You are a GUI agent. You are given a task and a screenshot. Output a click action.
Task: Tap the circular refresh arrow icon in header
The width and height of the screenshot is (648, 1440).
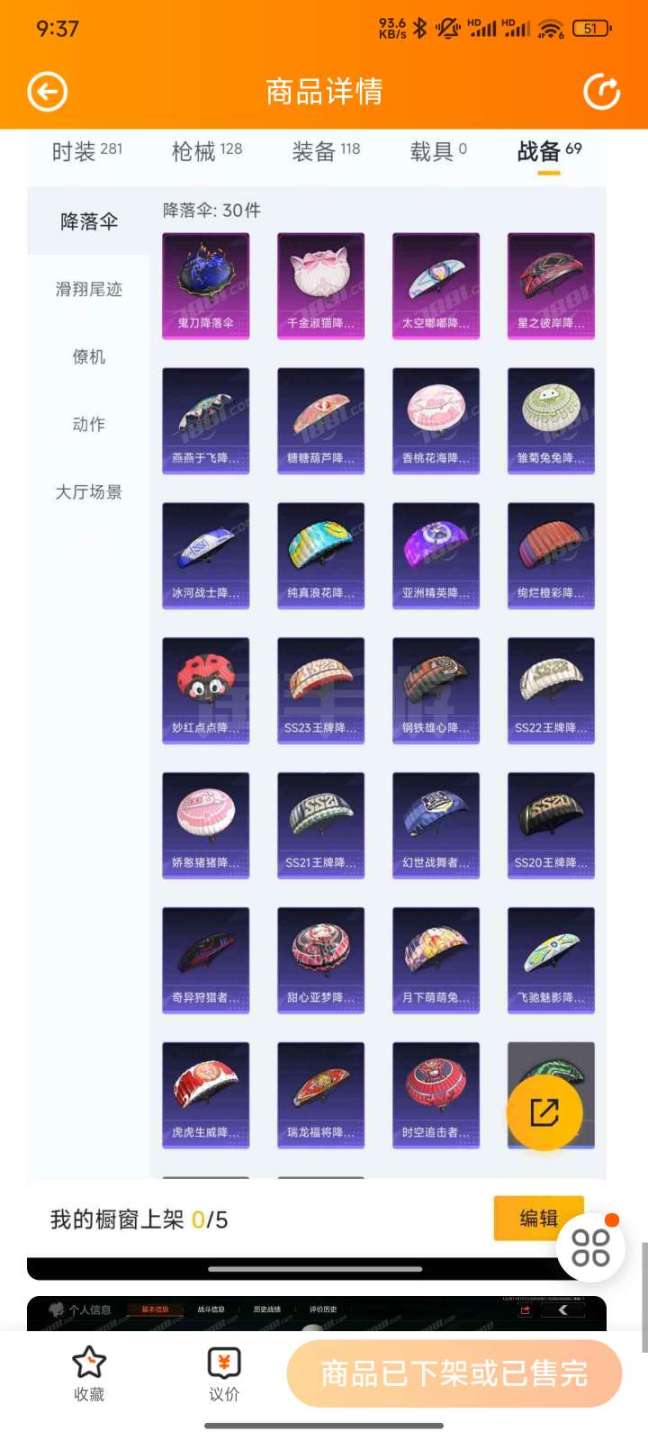pos(602,92)
